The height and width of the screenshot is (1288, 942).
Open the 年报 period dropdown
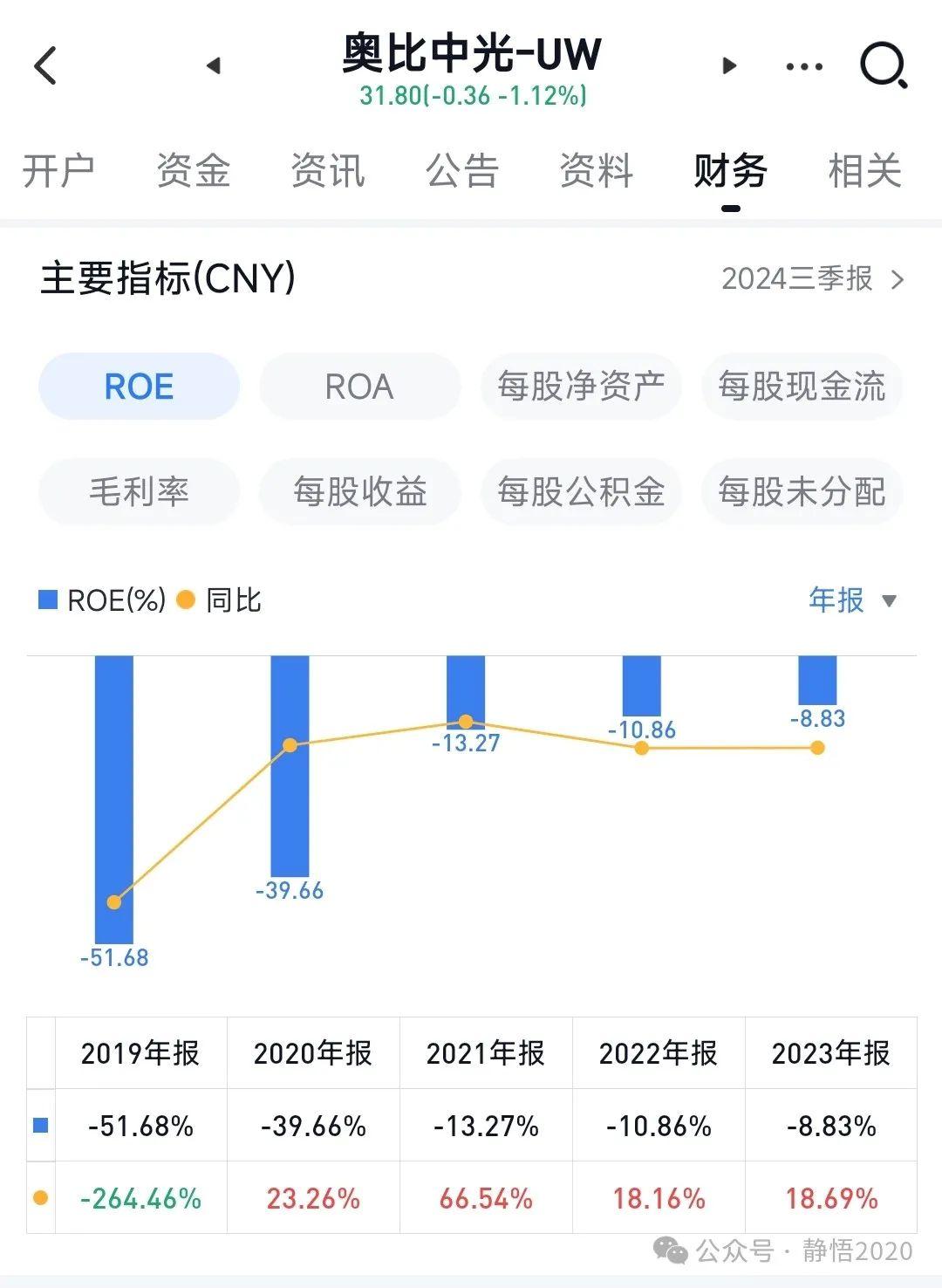click(x=835, y=600)
